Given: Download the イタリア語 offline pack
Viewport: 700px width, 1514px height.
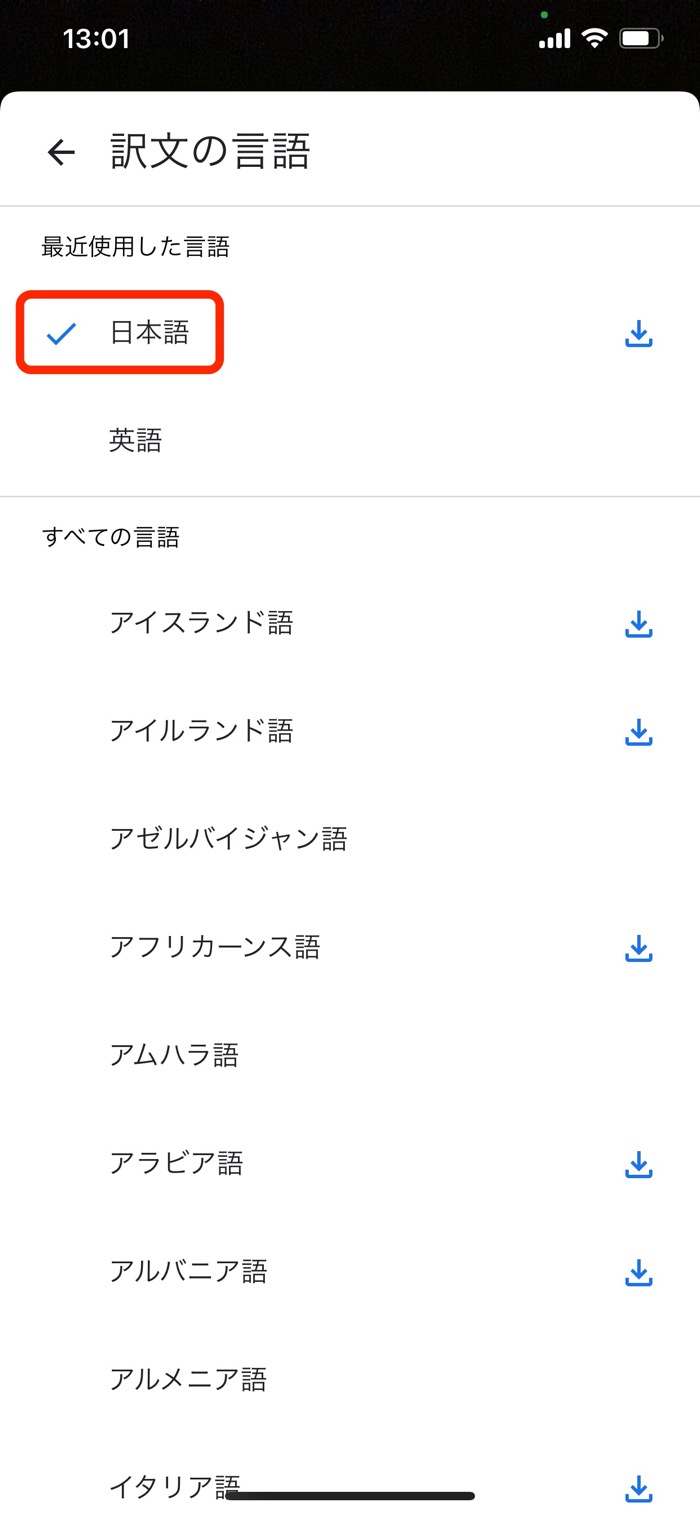Looking at the screenshot, I should pyautogui.click(x=638, y=1489).
